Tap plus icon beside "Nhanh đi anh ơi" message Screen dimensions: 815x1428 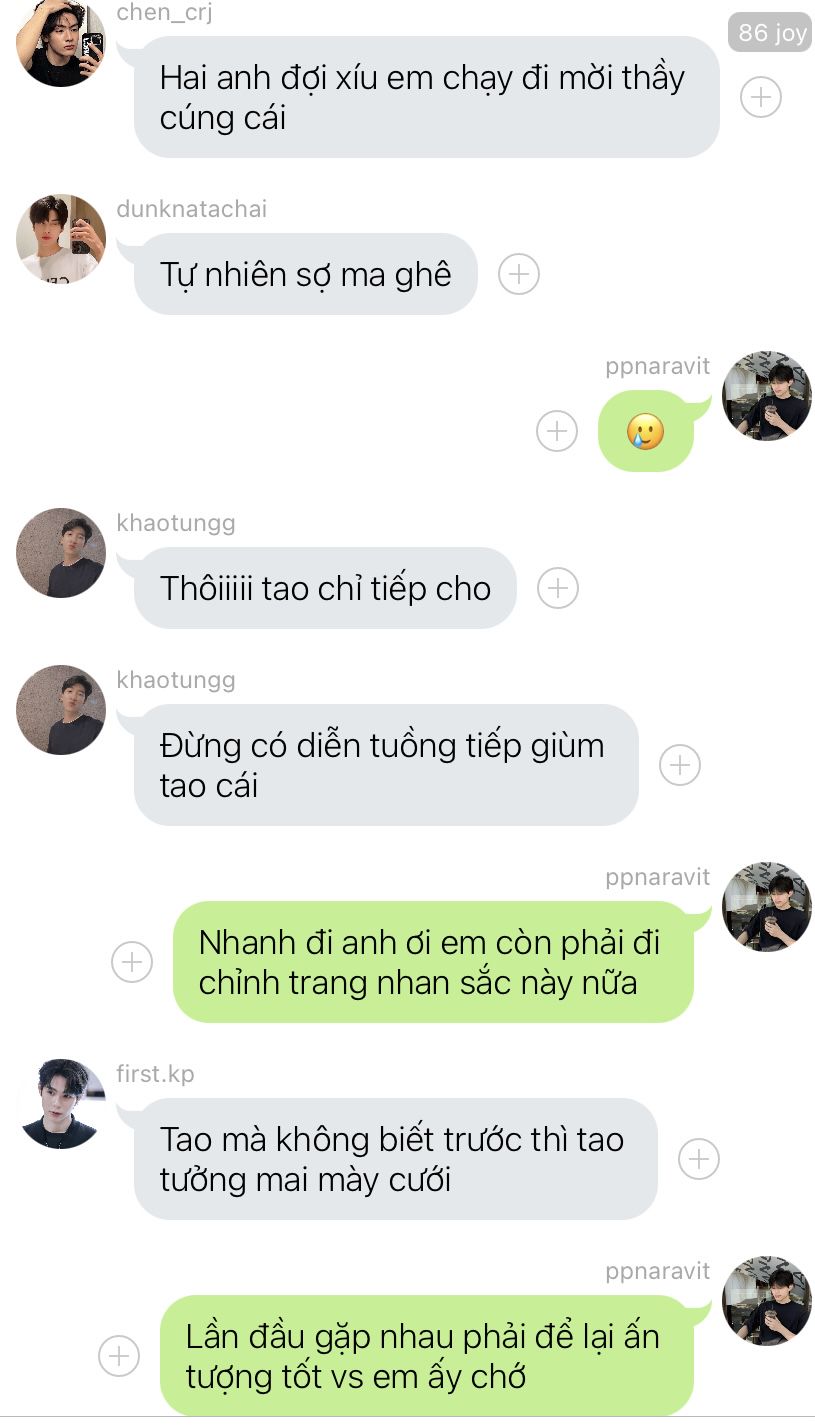pyautogui.click(x=131, y=962)
